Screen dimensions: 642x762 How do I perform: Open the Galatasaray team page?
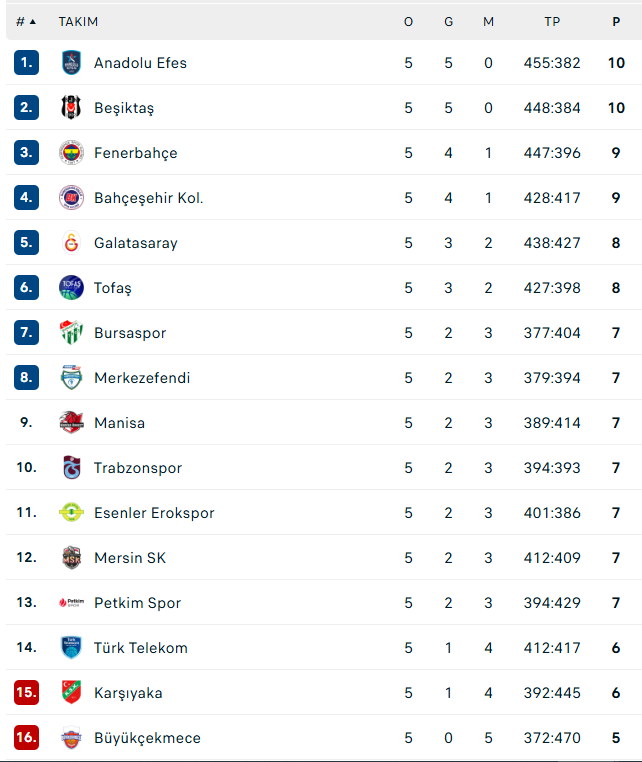pyautogui.click(x=135, y=243)
